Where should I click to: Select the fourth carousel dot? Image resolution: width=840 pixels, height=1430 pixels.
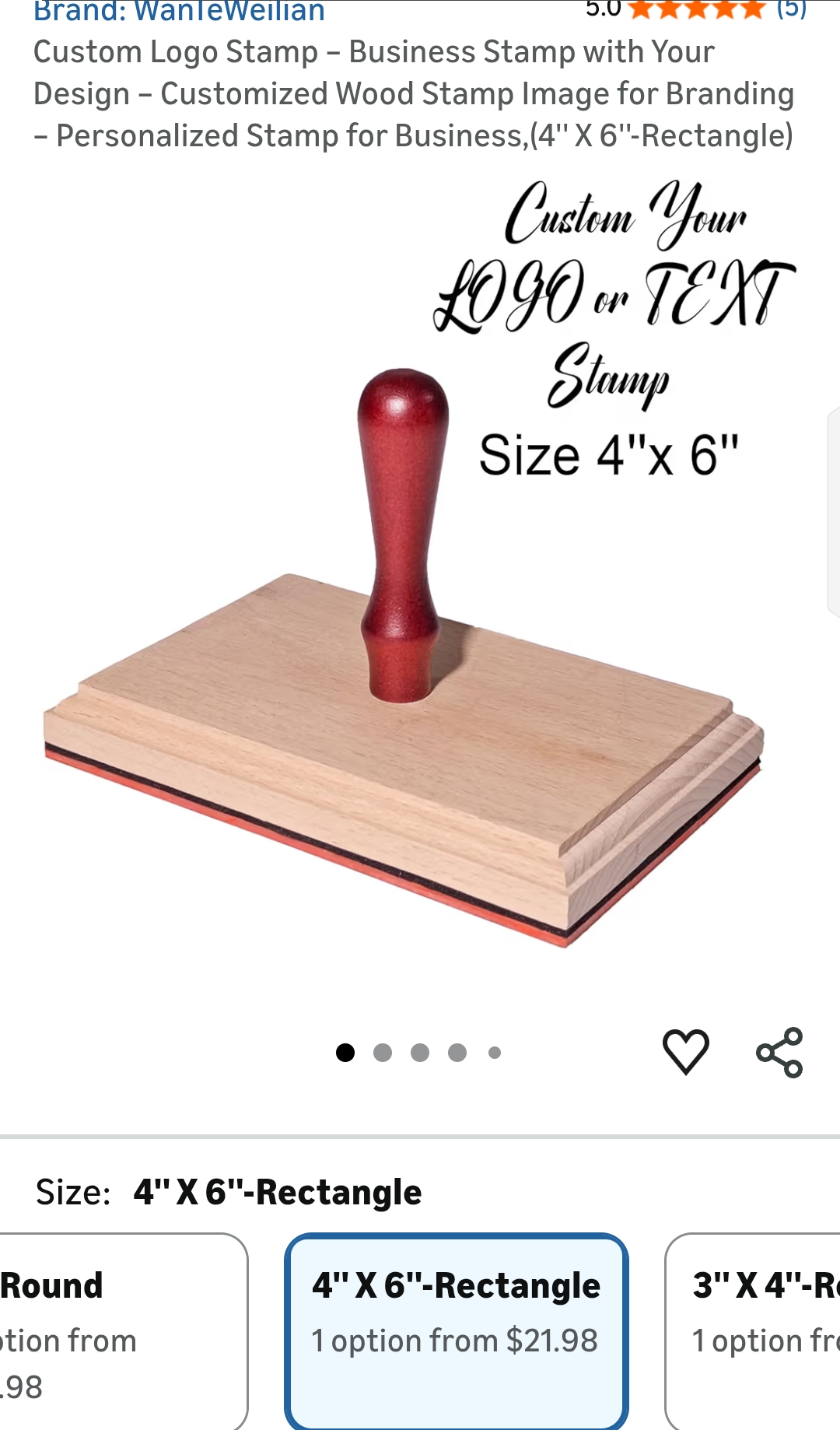[x=458, y=1052]
